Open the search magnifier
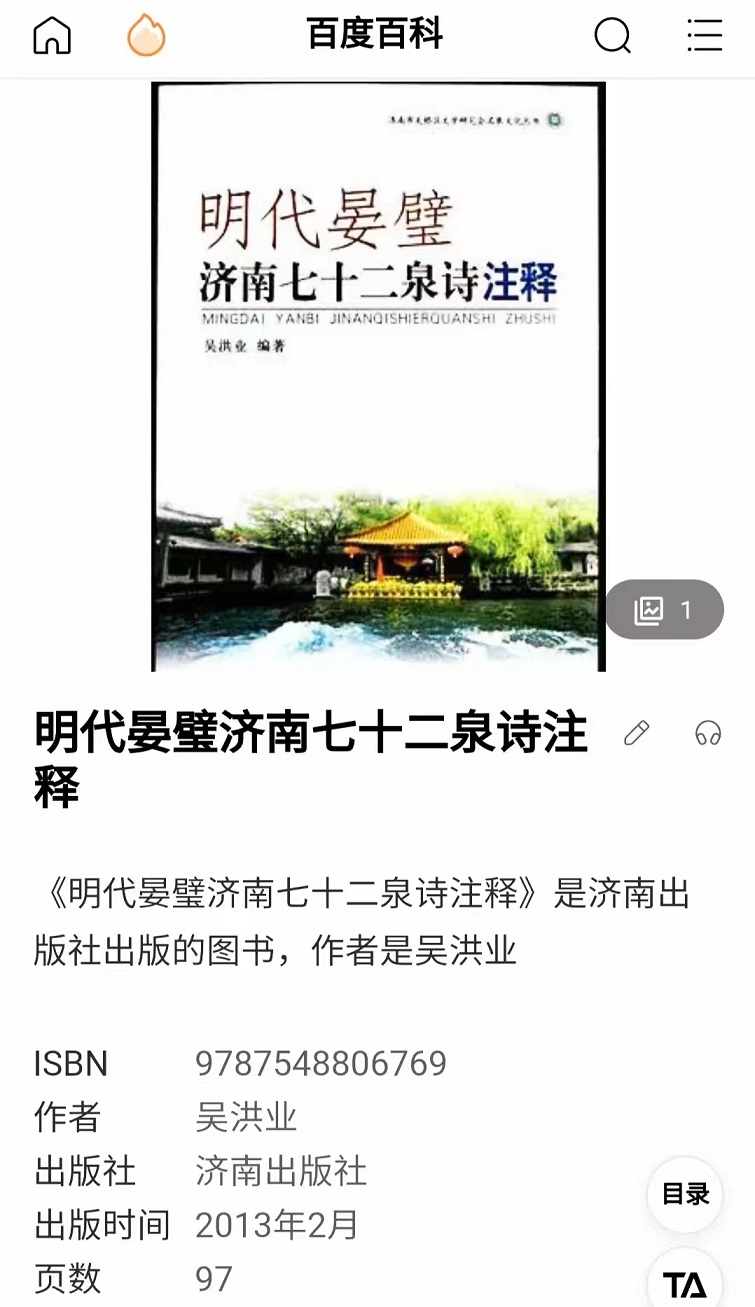Screen dimensions: 755x1307 tap(612, 36)
